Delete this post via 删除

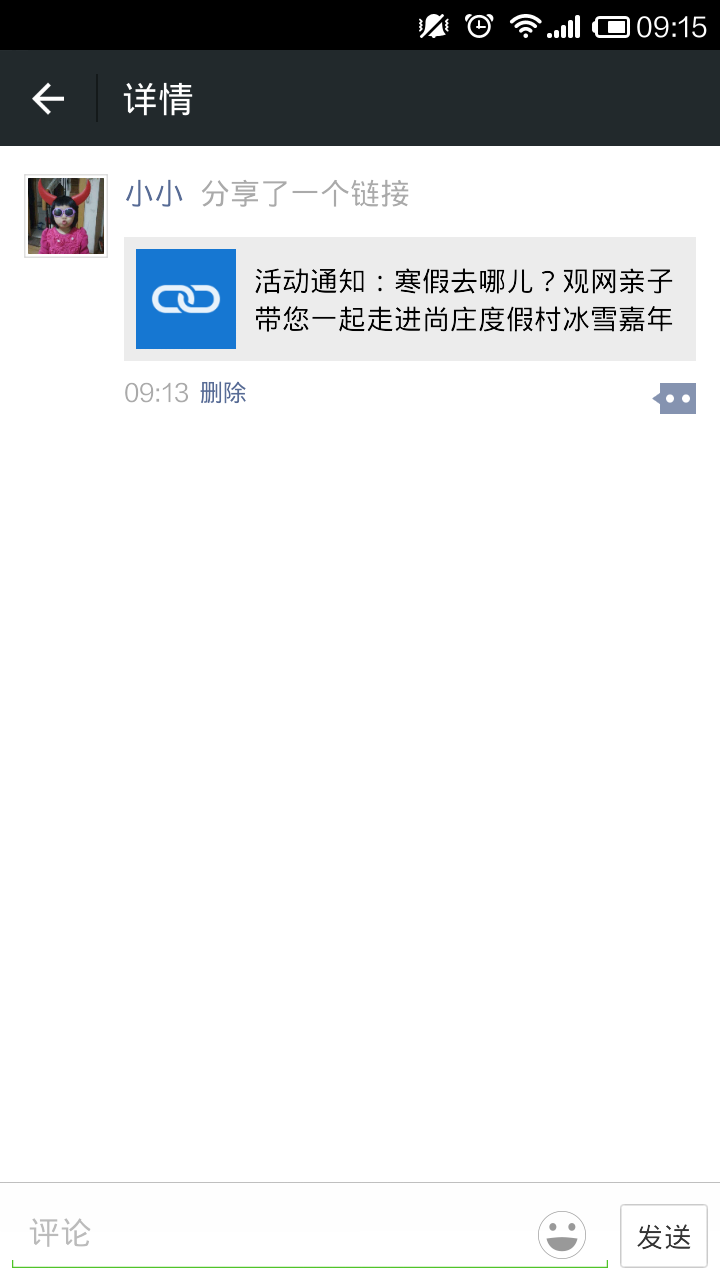[223, 393]
